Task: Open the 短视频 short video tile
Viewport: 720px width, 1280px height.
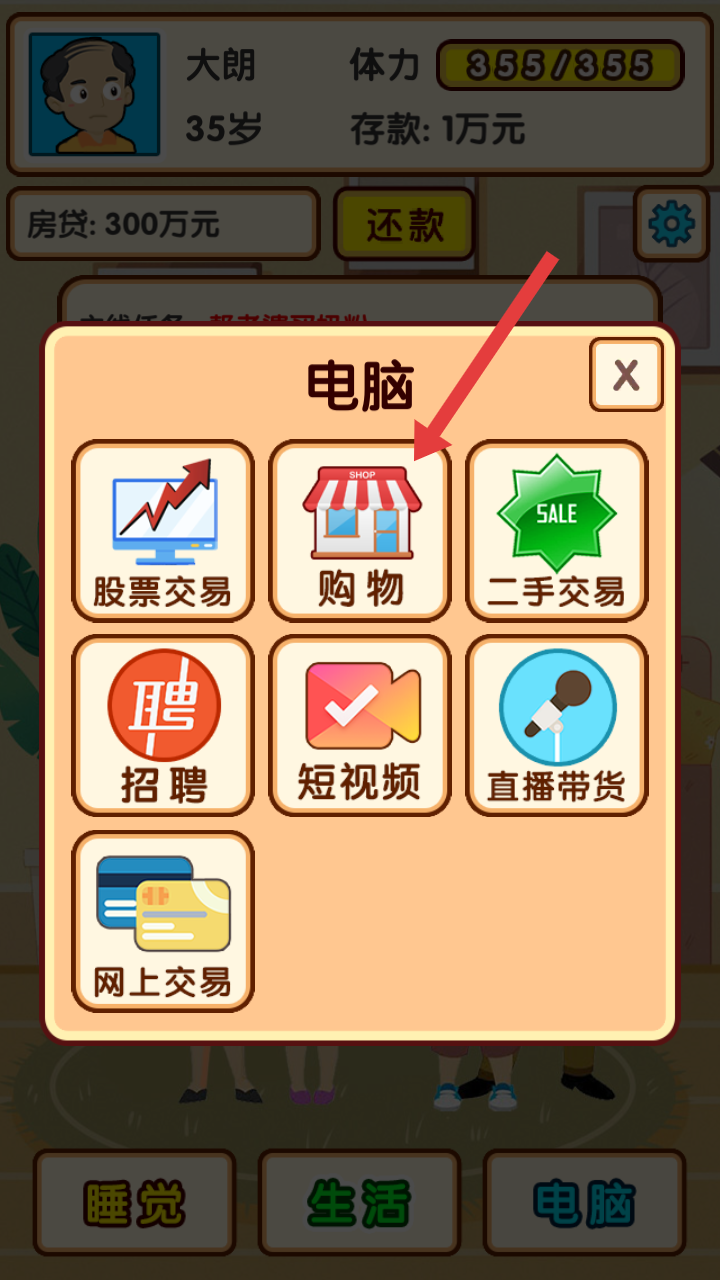Action: coord(360,726)
